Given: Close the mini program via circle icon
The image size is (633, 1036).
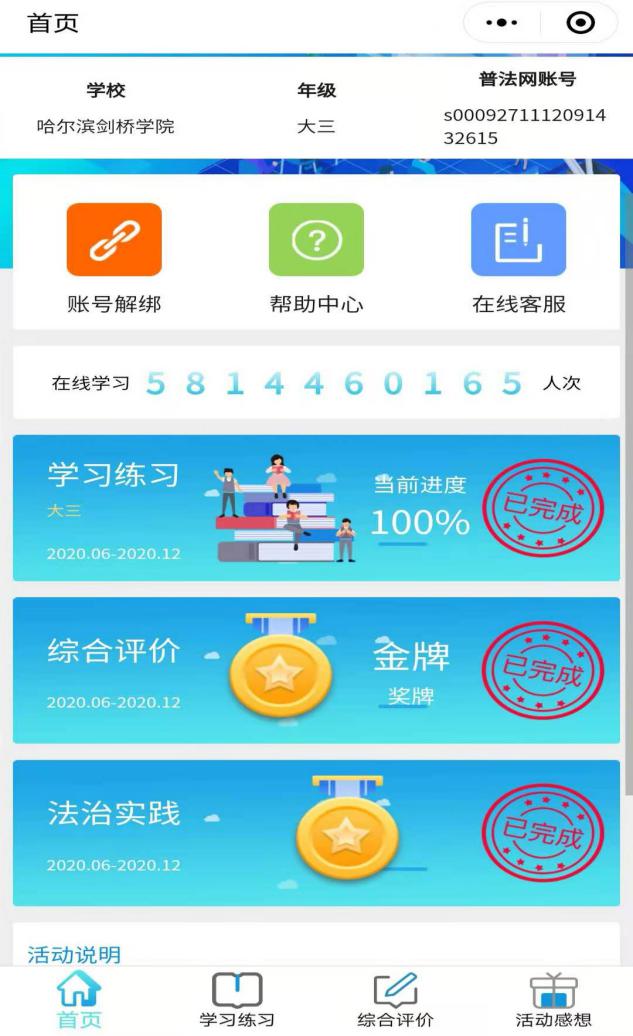Looking at the screenshot, I should pyautogui.click(x=580, y=23).
